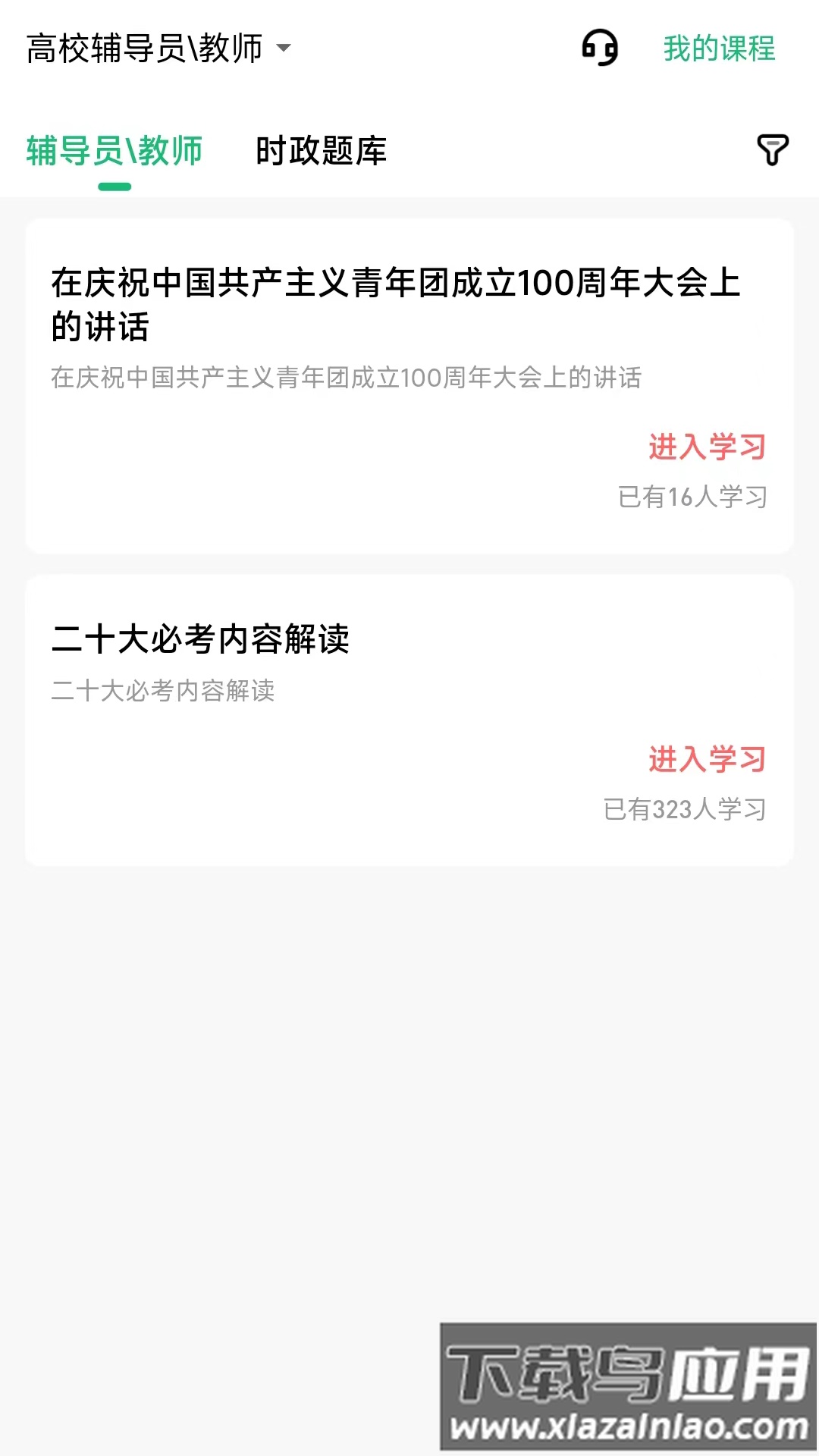This screenshot has height=1456, width=819.
Task: Tap 进入学习 under 二十大必考内容解读
Action: (x=708, y=758)
